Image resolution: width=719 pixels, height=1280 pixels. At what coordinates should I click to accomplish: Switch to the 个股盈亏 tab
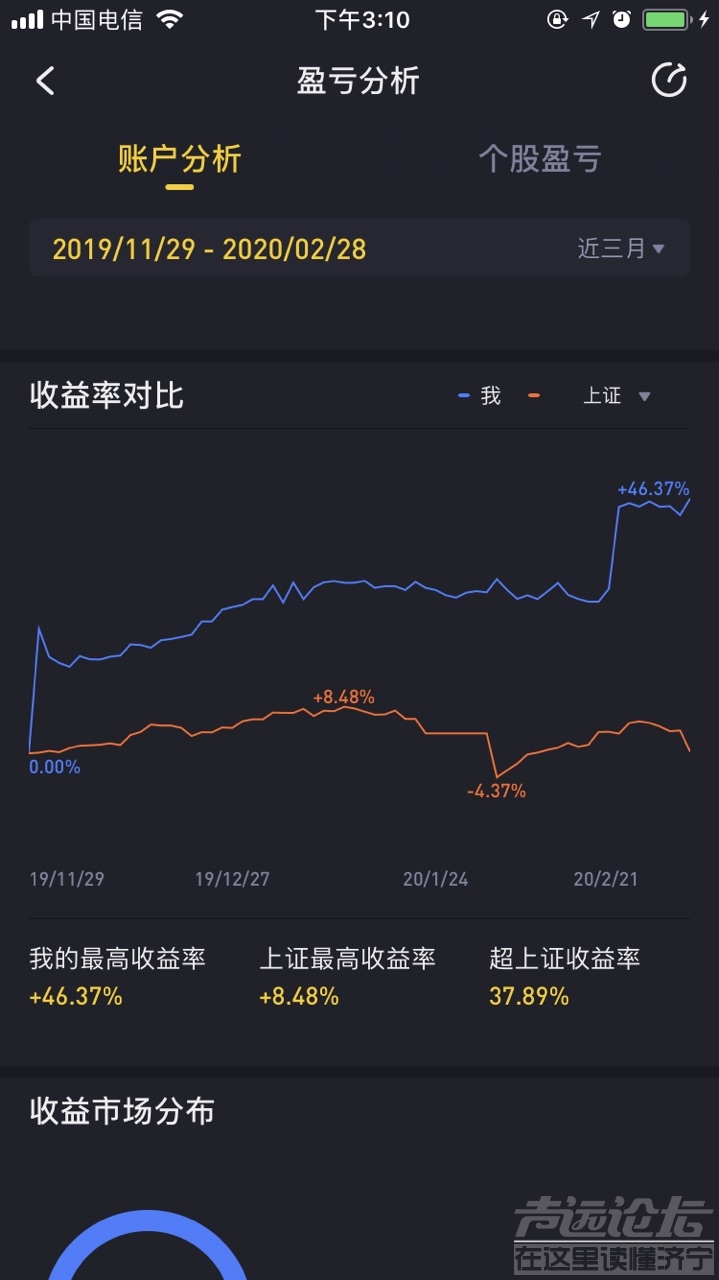(539, 159)
